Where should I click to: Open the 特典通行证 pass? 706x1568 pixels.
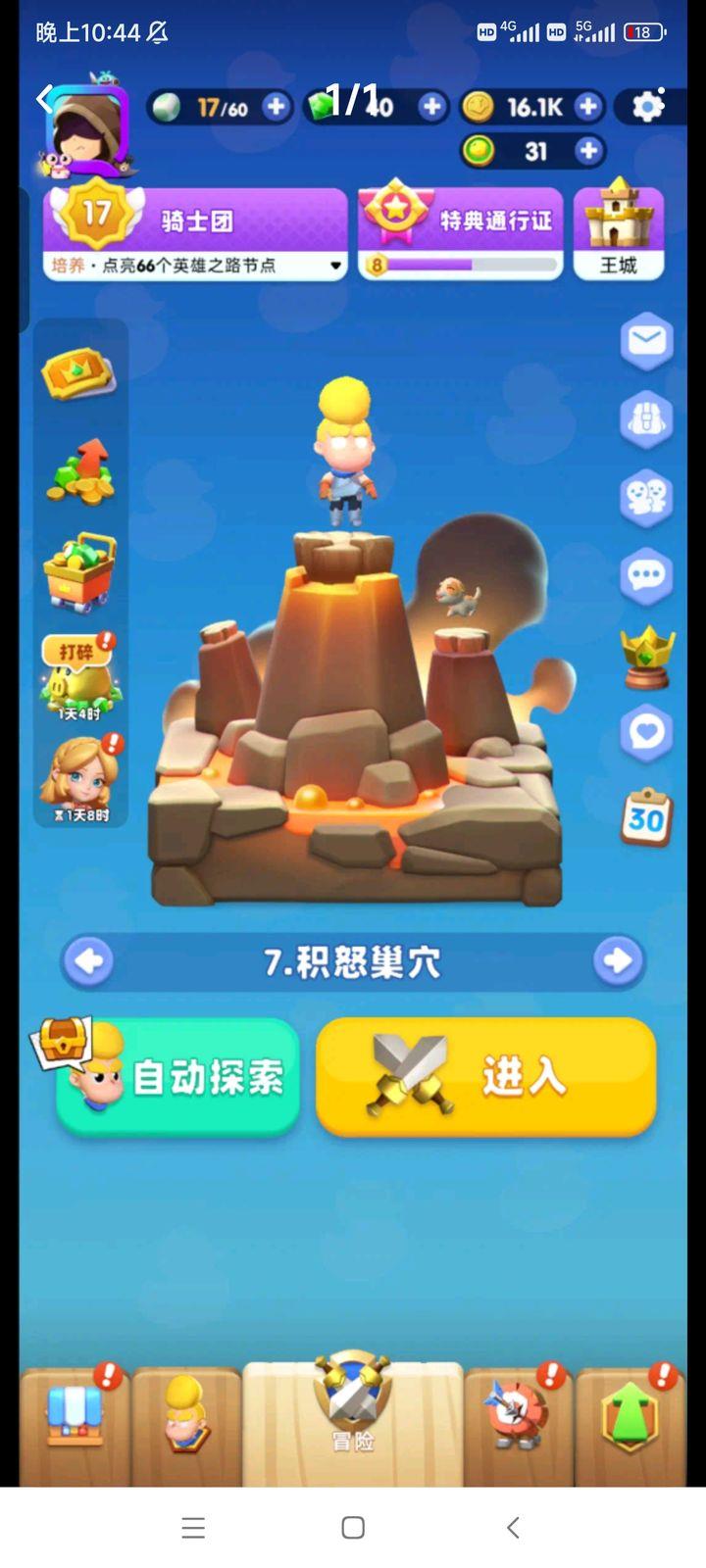460,232
